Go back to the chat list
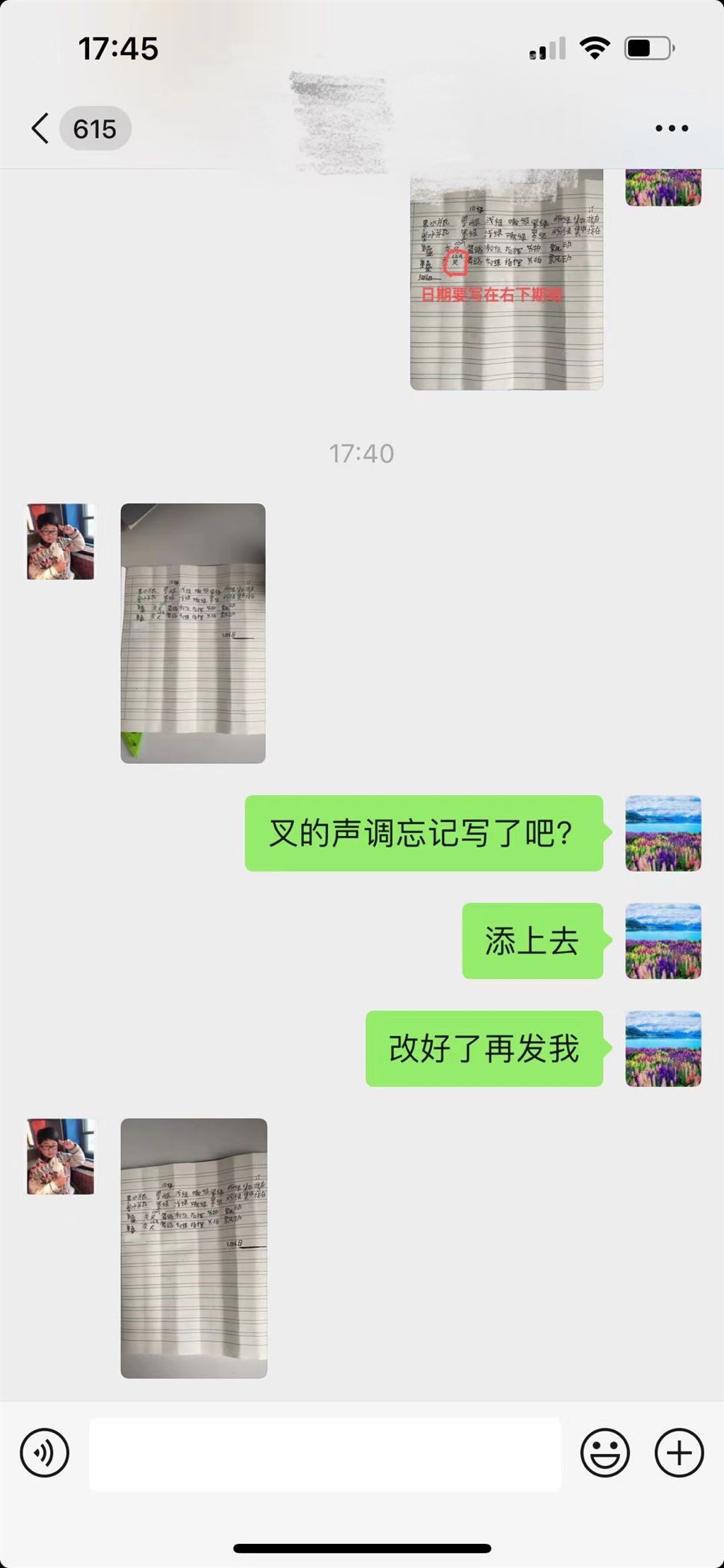724x1568 pixels. (x=41, y=129)
